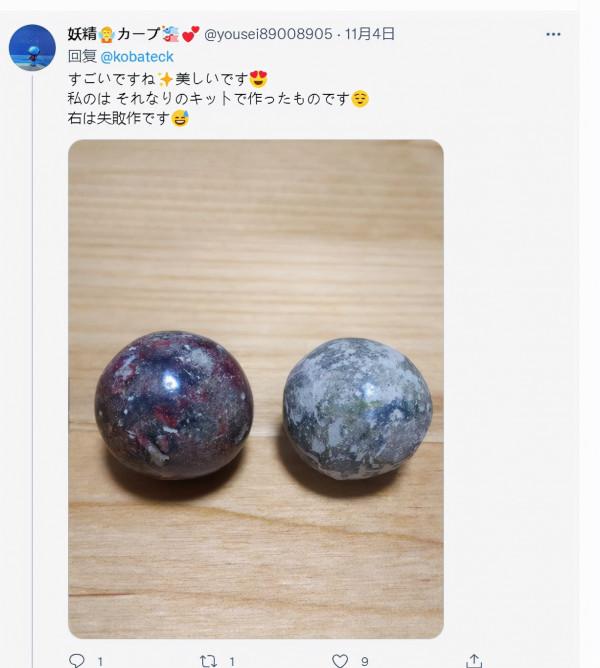
Task: Open the @yousei89008905 handle profile
Action: tap(268, 34)
